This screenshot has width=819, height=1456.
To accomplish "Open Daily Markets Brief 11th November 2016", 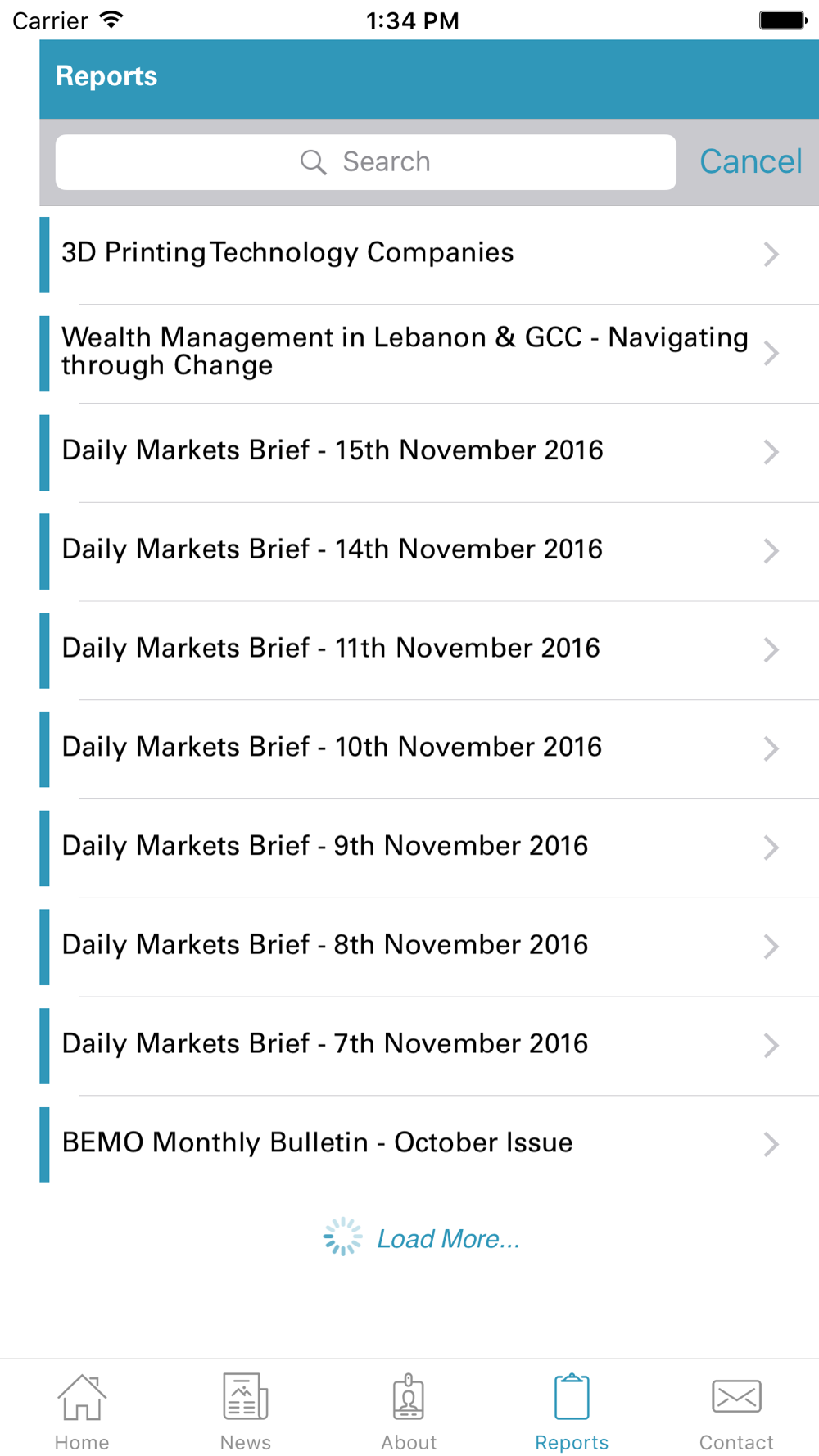I will coord(429,651).
